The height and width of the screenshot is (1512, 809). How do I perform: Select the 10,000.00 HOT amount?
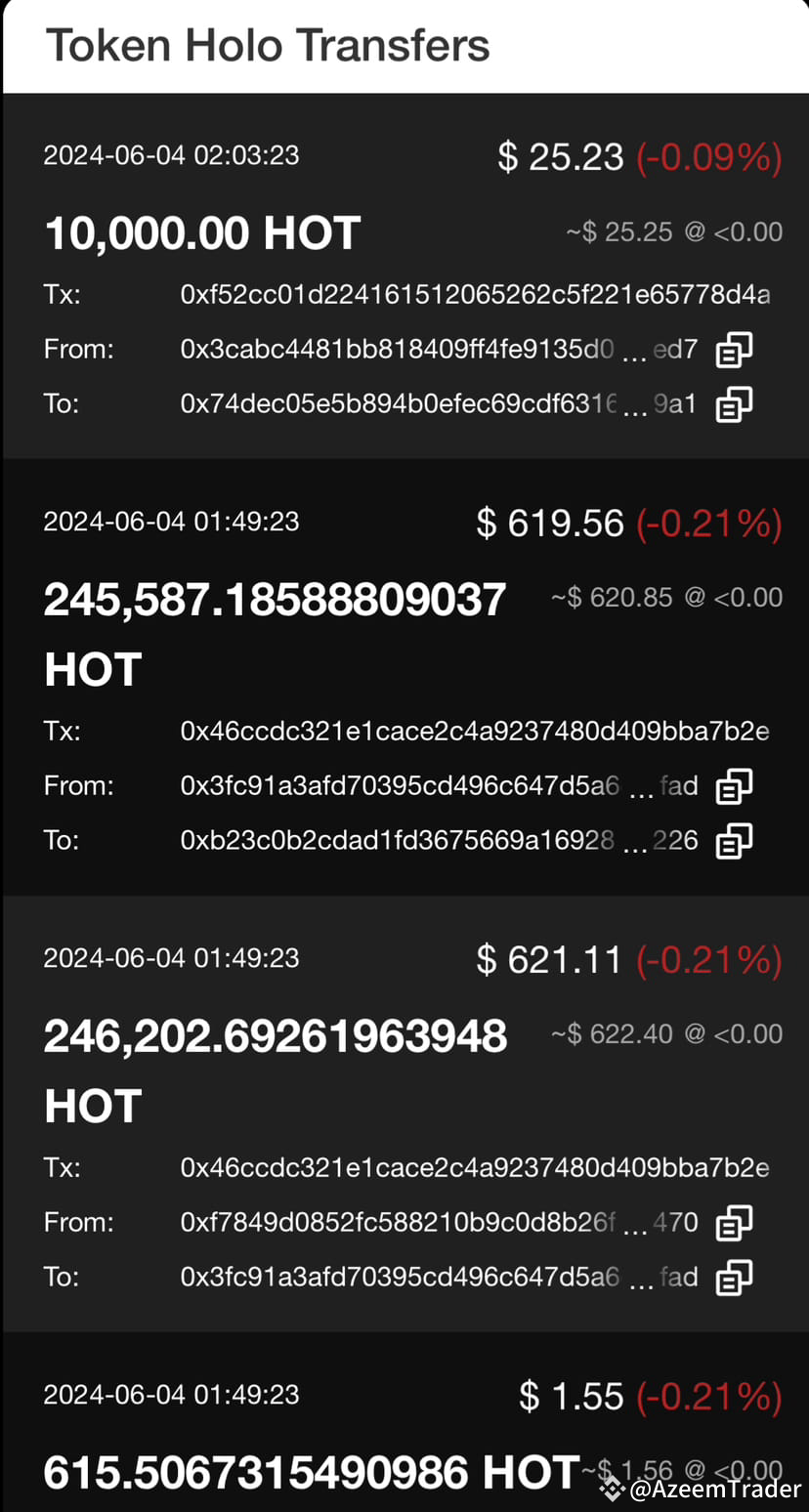pos(201,231)
